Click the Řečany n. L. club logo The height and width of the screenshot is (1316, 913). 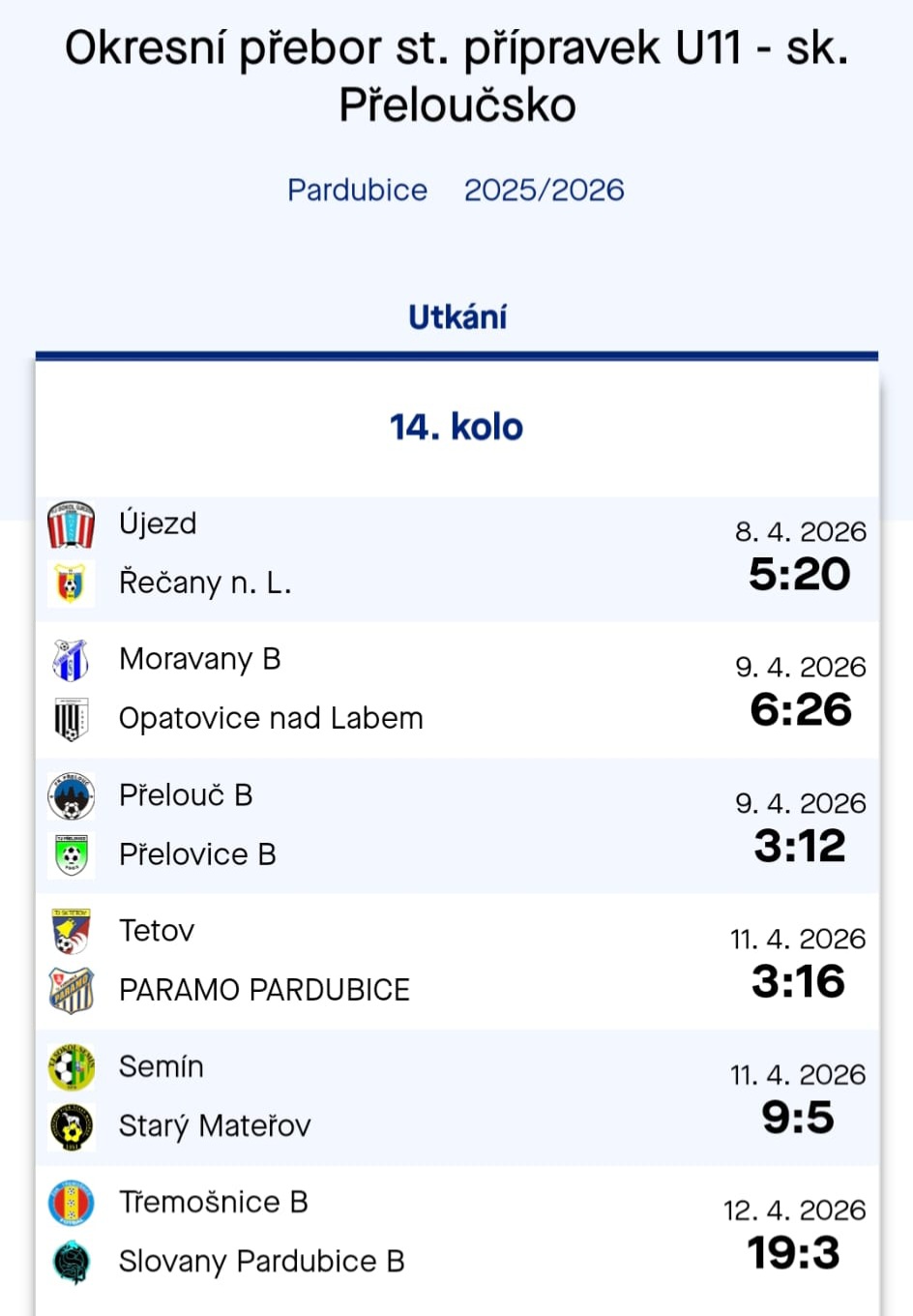[x=71, y=583]
